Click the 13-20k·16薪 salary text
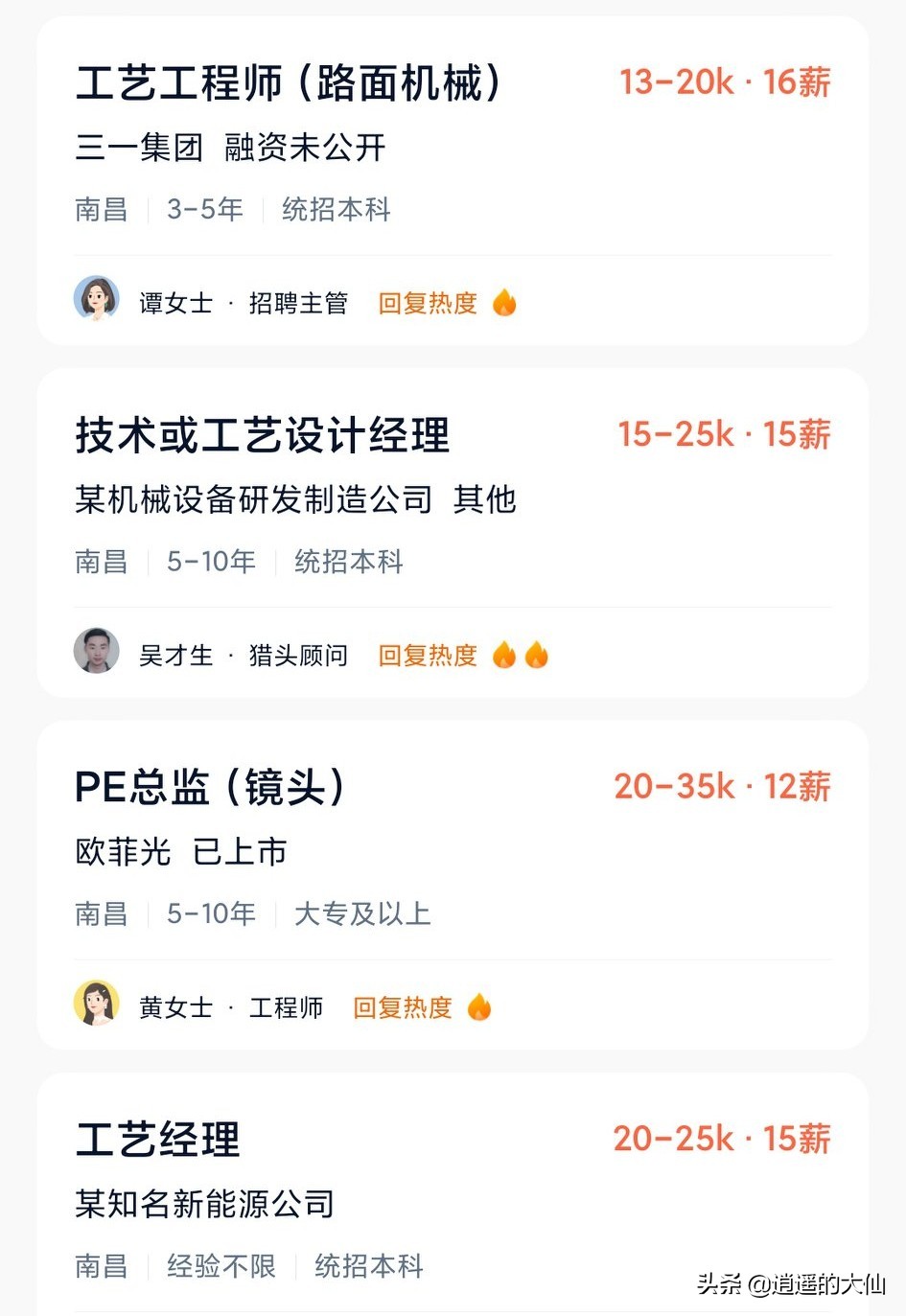This screenshot has width=906, height=1316. click(x=724, y=82)
